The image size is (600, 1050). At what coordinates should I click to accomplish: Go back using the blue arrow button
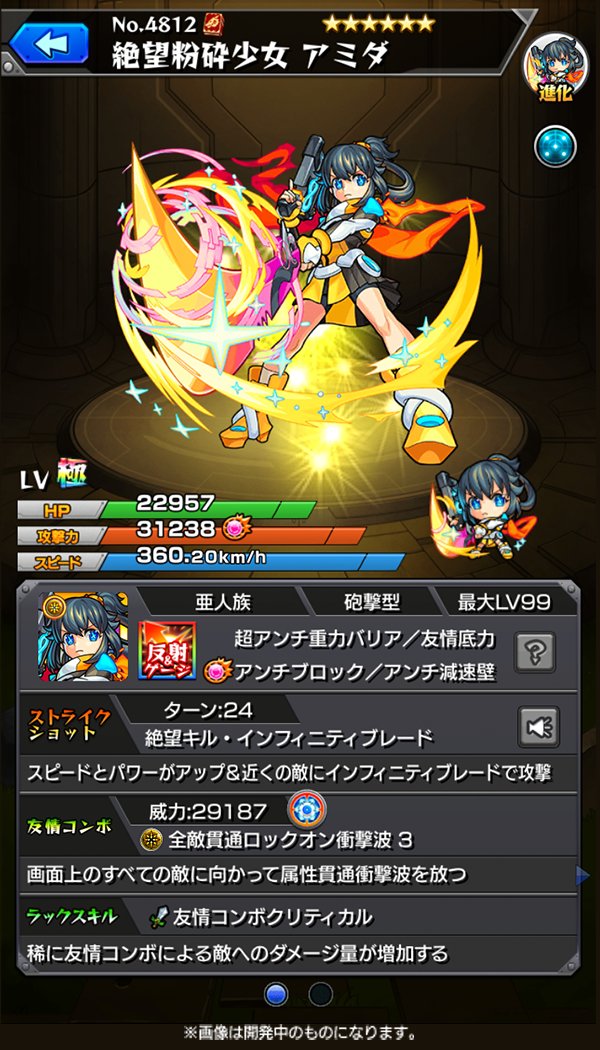[x=52, y=44]
